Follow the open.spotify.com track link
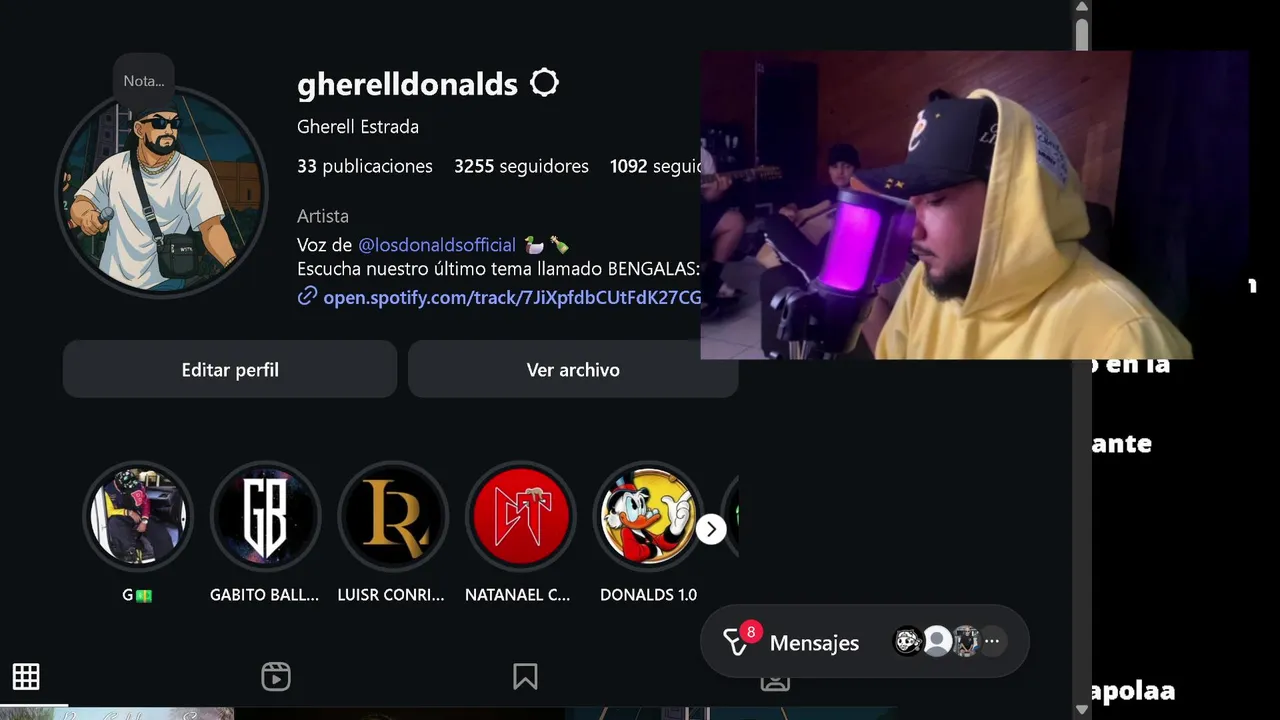 point(511,297)
